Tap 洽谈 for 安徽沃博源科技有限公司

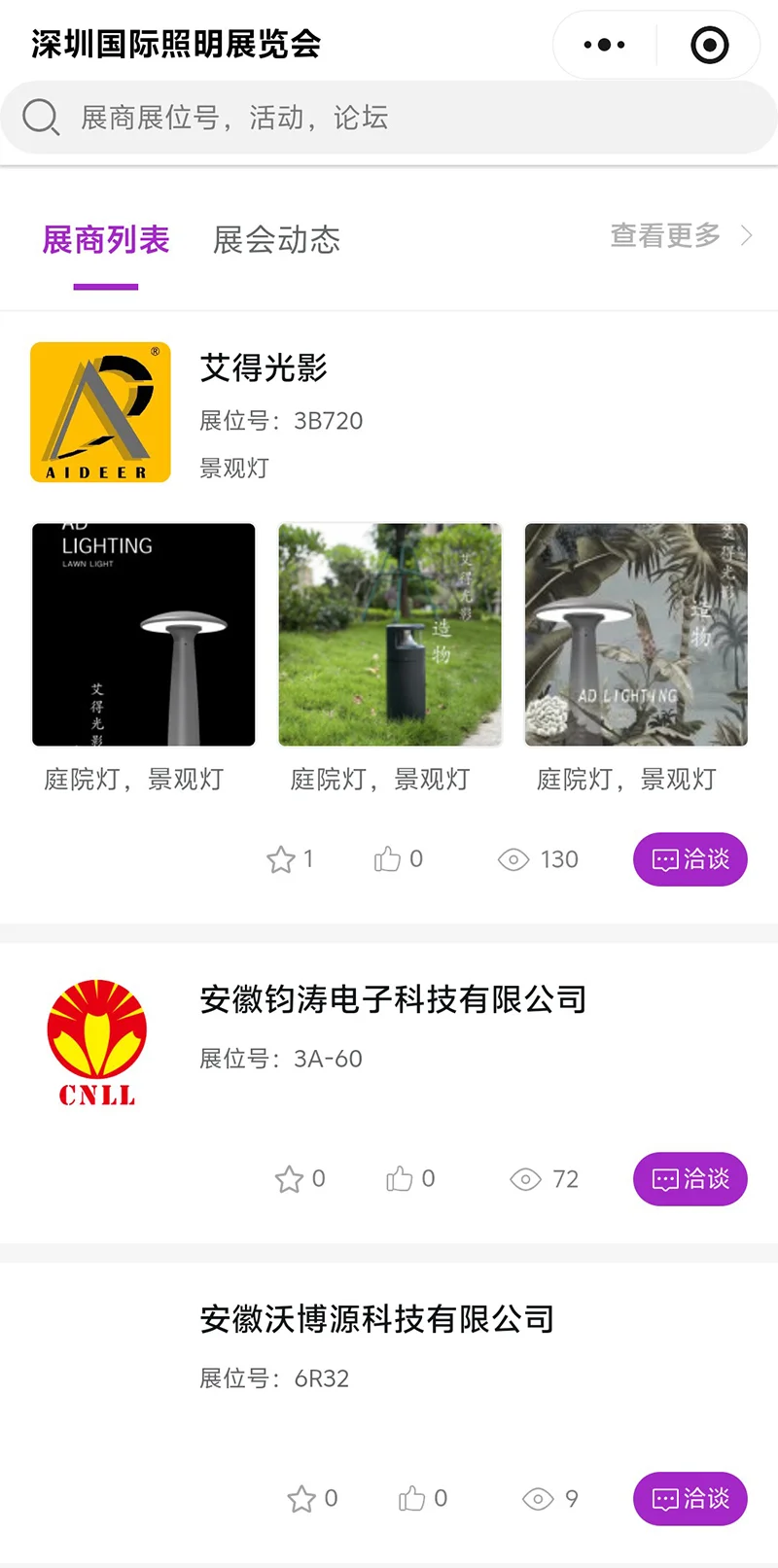pos(690,1499)
